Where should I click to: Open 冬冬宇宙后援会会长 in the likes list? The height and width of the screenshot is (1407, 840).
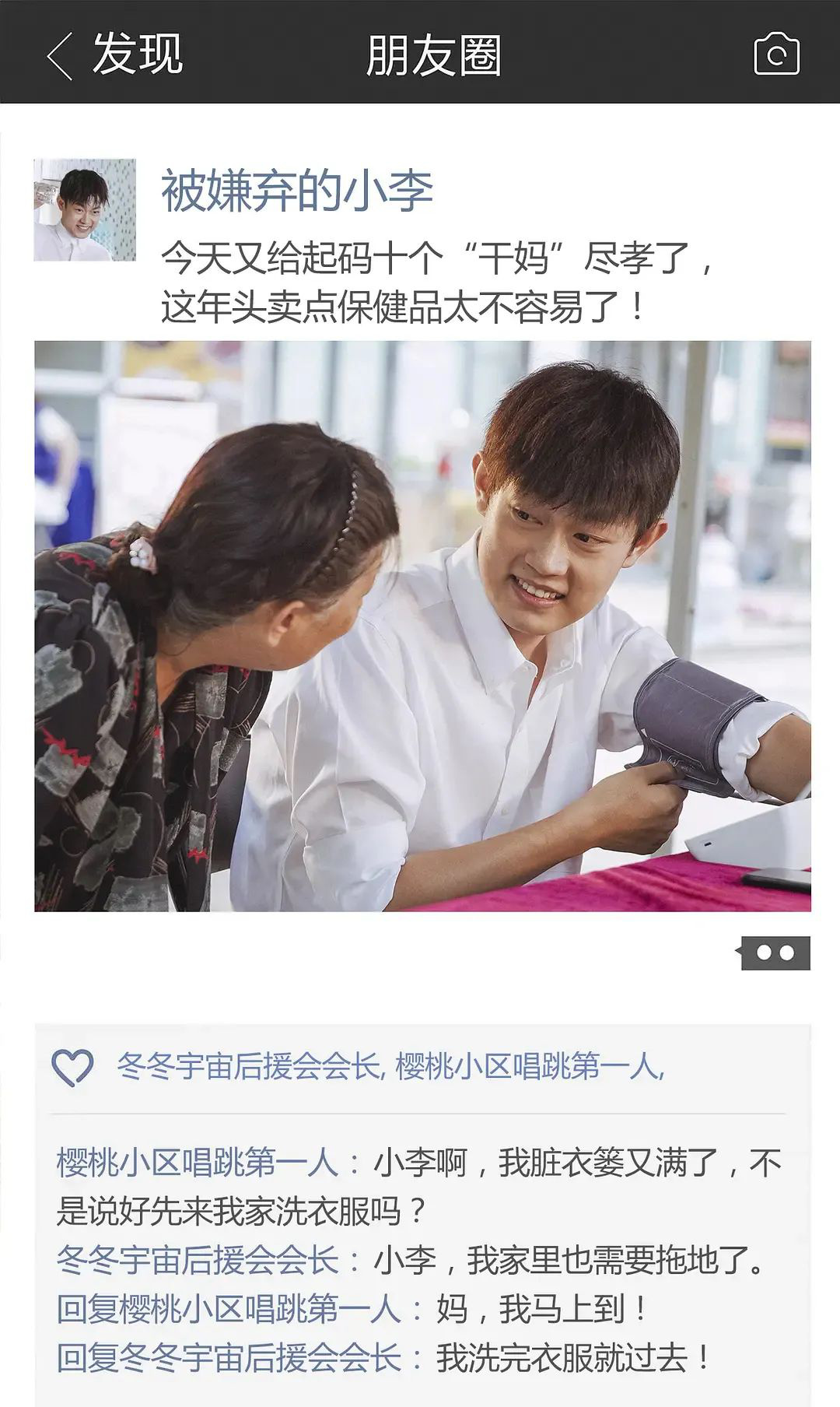tap(247, 1066)
